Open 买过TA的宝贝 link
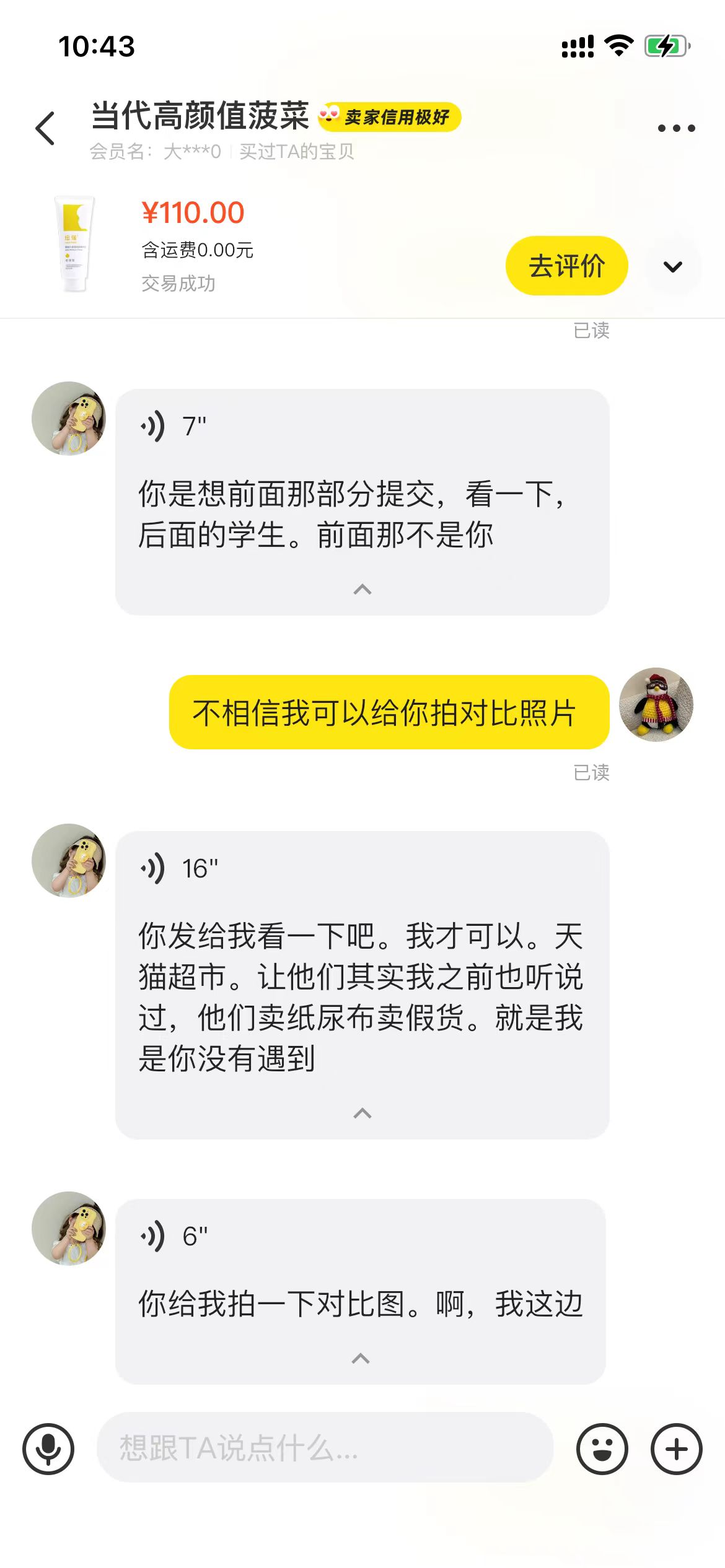Screen dimensions: 725x1568 (x=296, y=152)
